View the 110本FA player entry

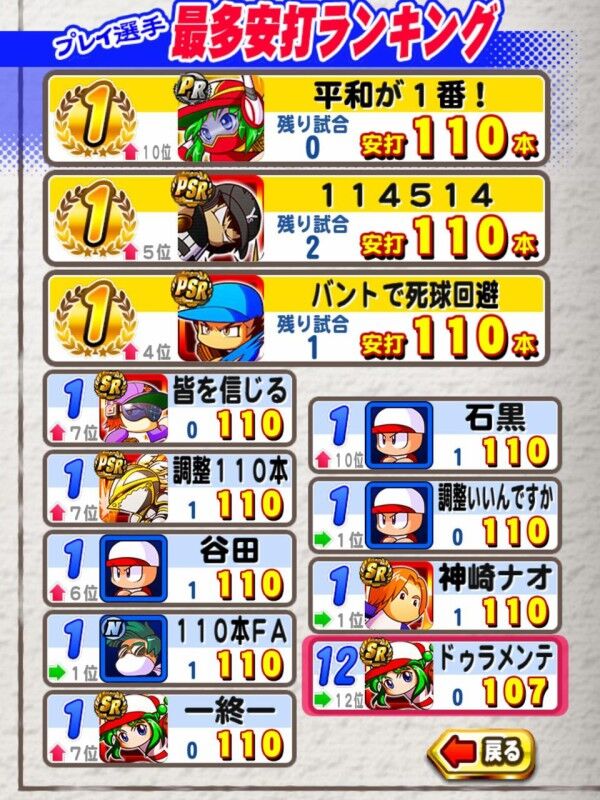[170, 647]
